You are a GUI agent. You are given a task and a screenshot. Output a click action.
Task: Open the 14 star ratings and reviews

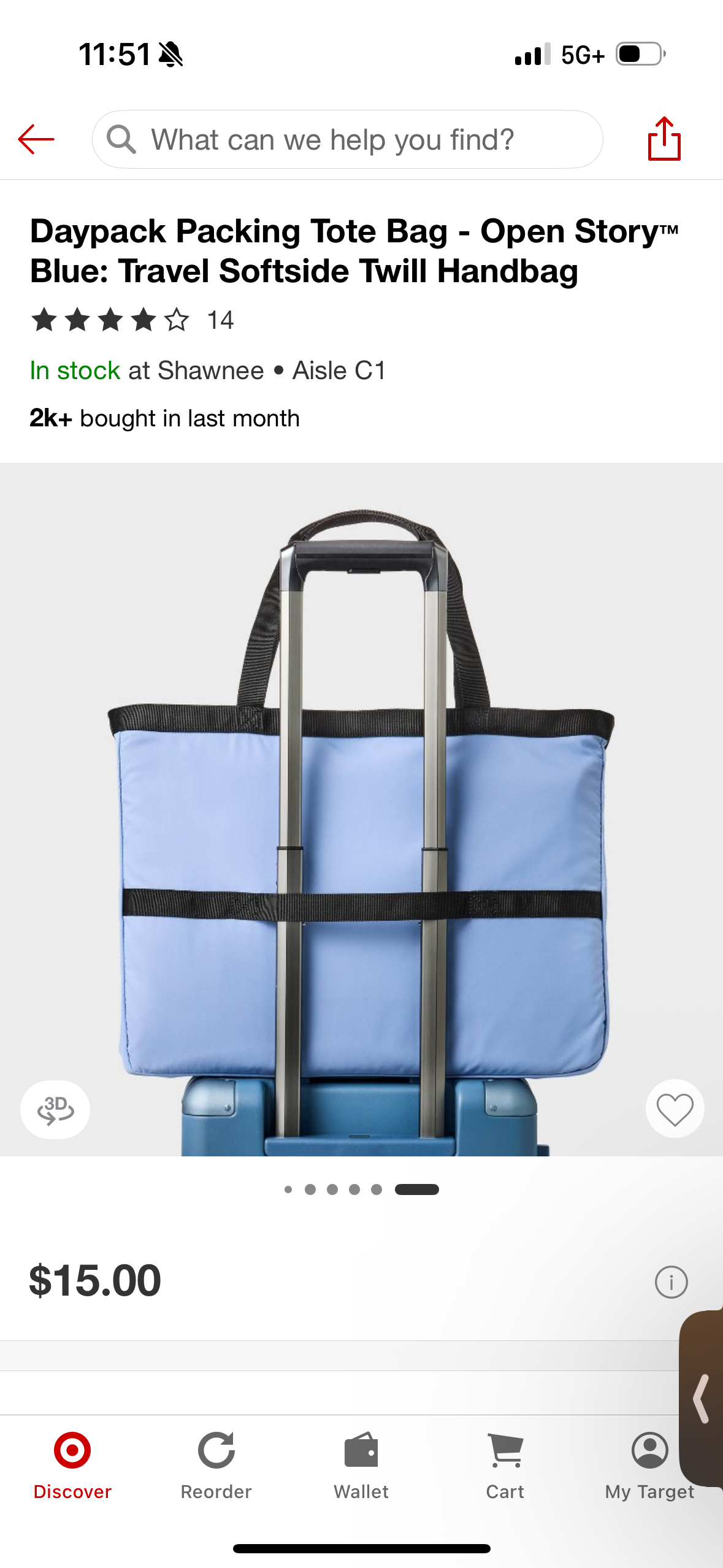click(x=132, y=320)
